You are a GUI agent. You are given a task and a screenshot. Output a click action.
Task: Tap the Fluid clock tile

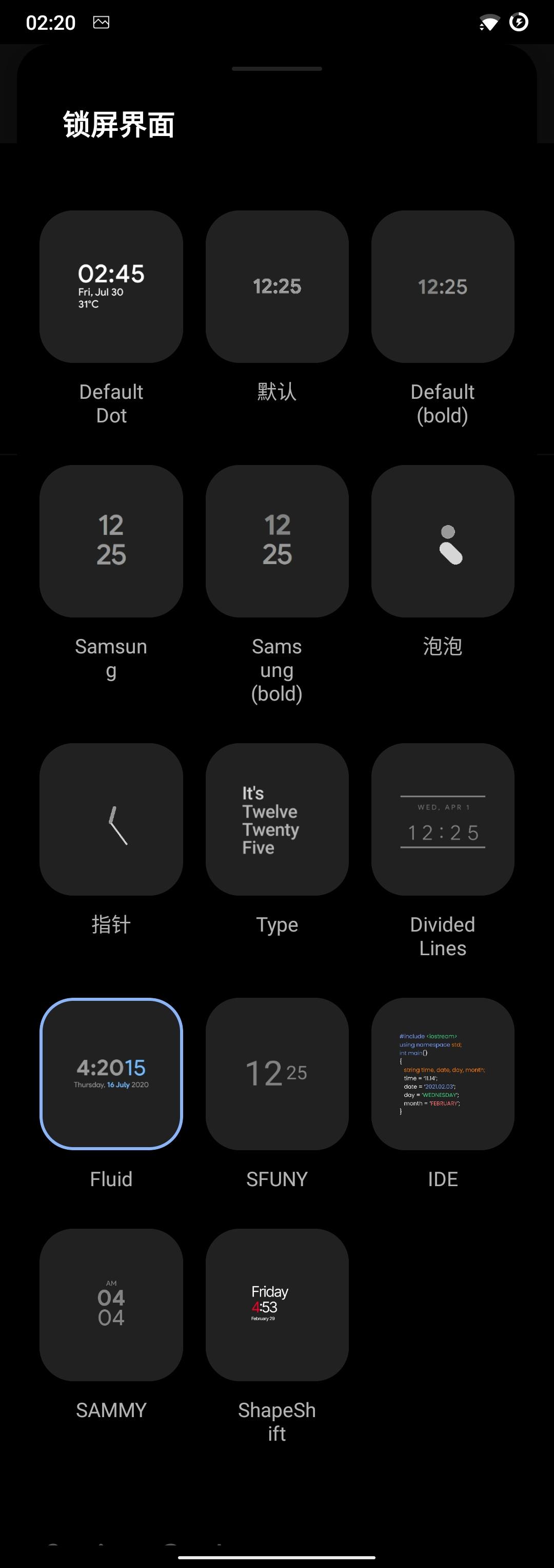click(x=111, y=1073)
